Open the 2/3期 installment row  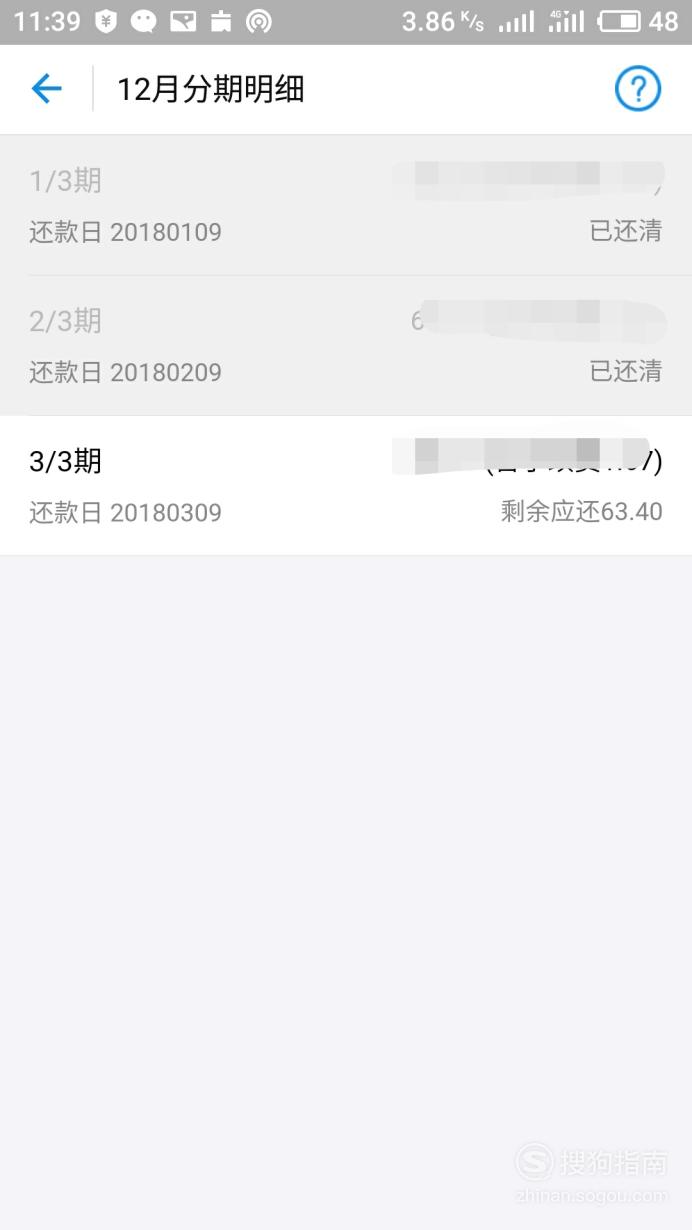pyautogui.click(x=346, y=346)
